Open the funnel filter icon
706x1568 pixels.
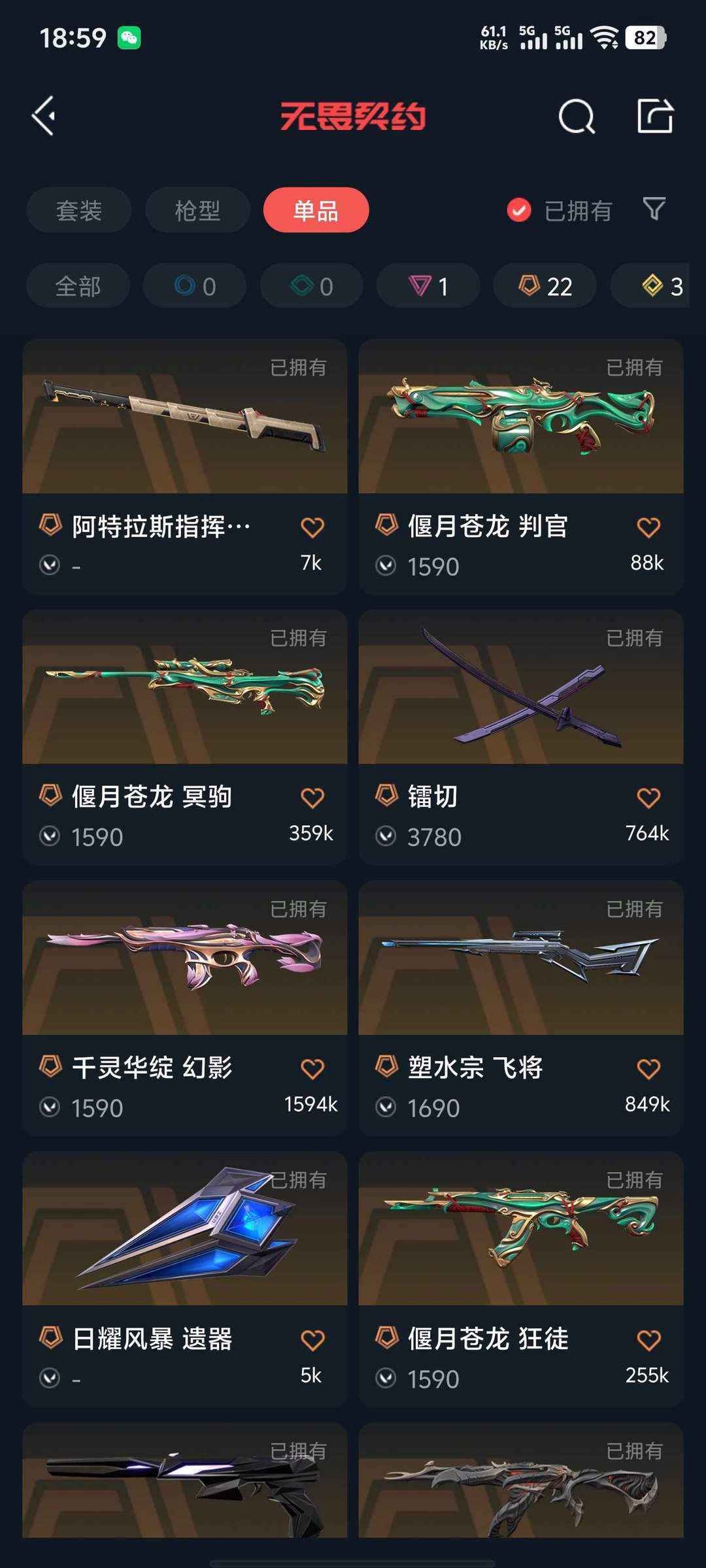[654, 209]
